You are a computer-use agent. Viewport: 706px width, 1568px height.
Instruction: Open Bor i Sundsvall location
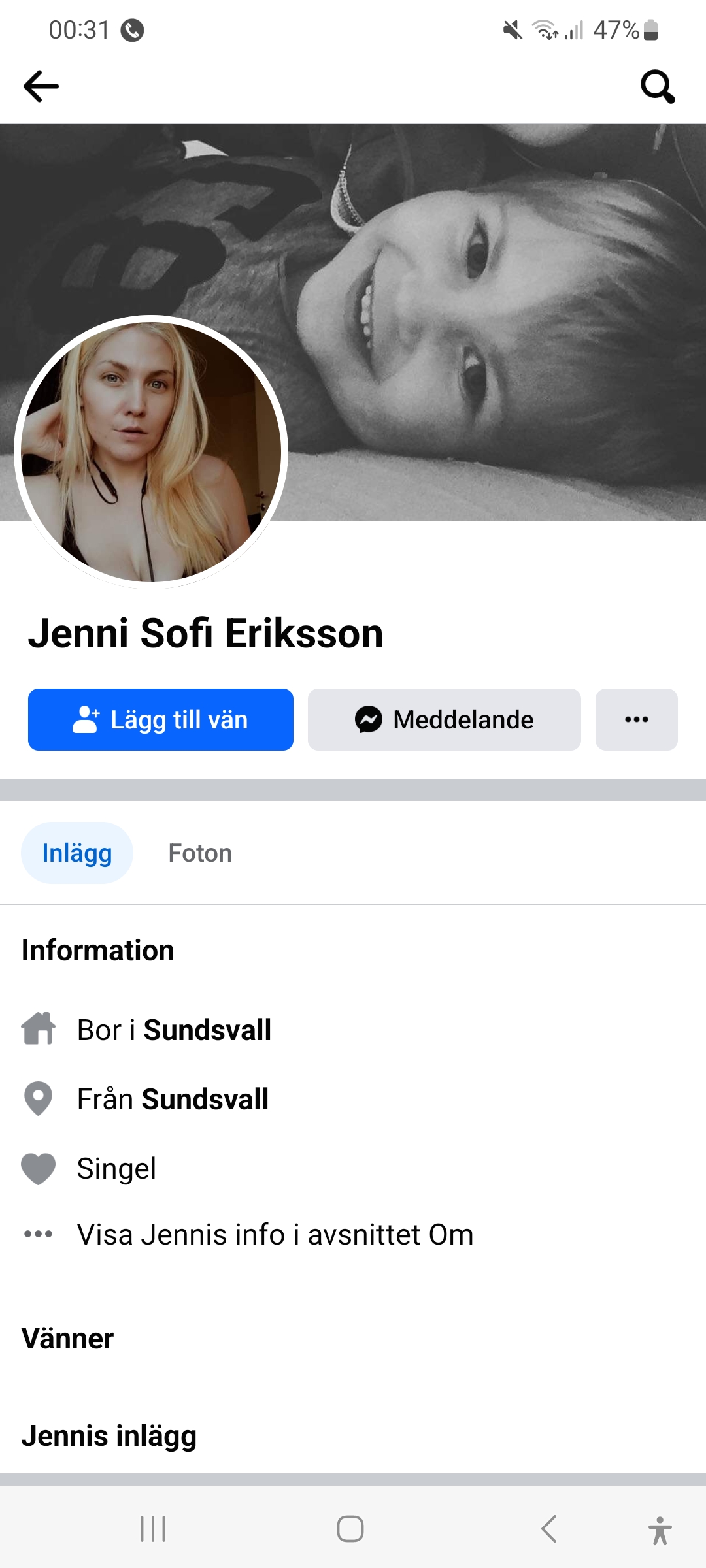point(174,1030)
